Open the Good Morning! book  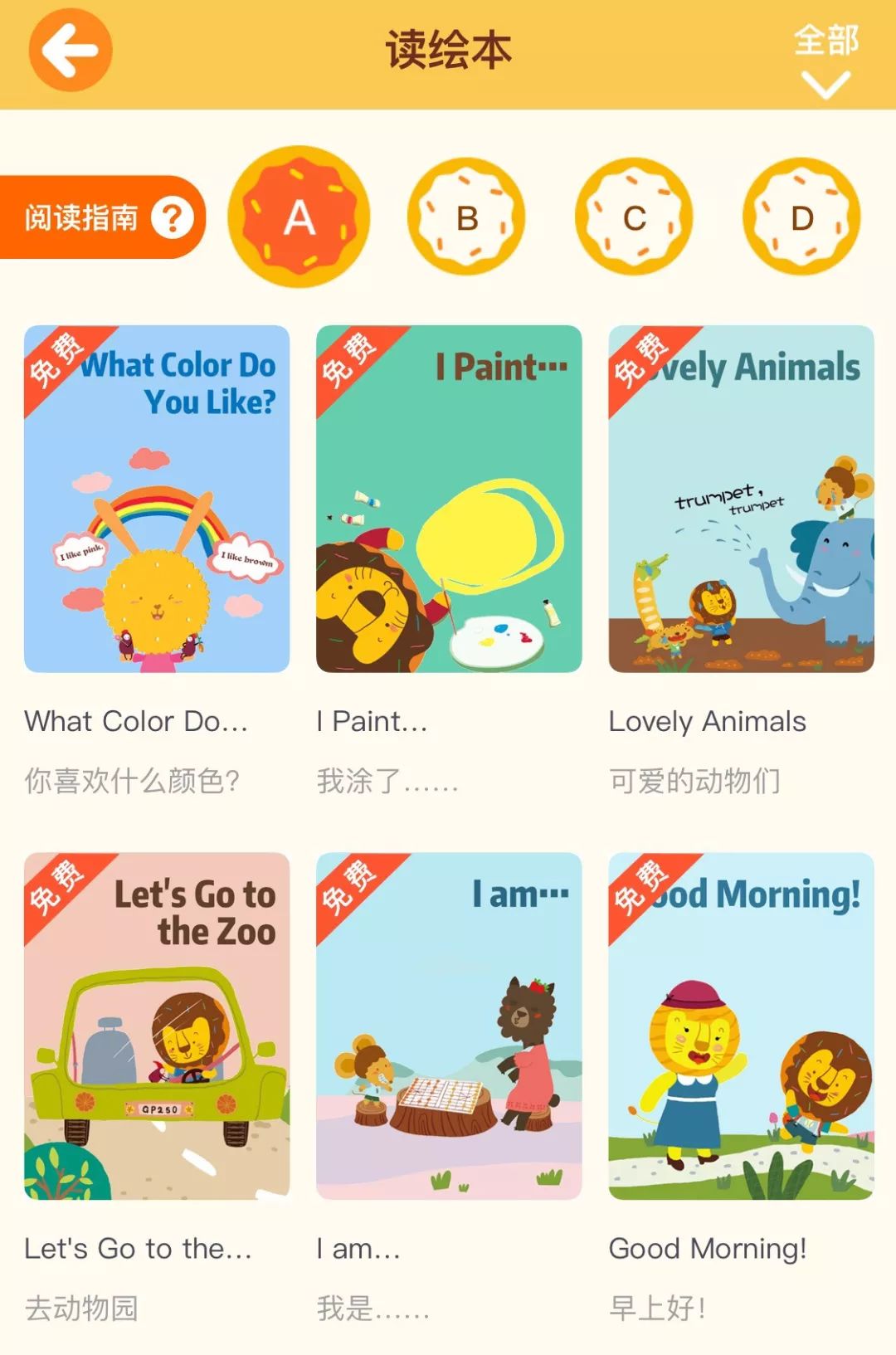point(741,1026)
